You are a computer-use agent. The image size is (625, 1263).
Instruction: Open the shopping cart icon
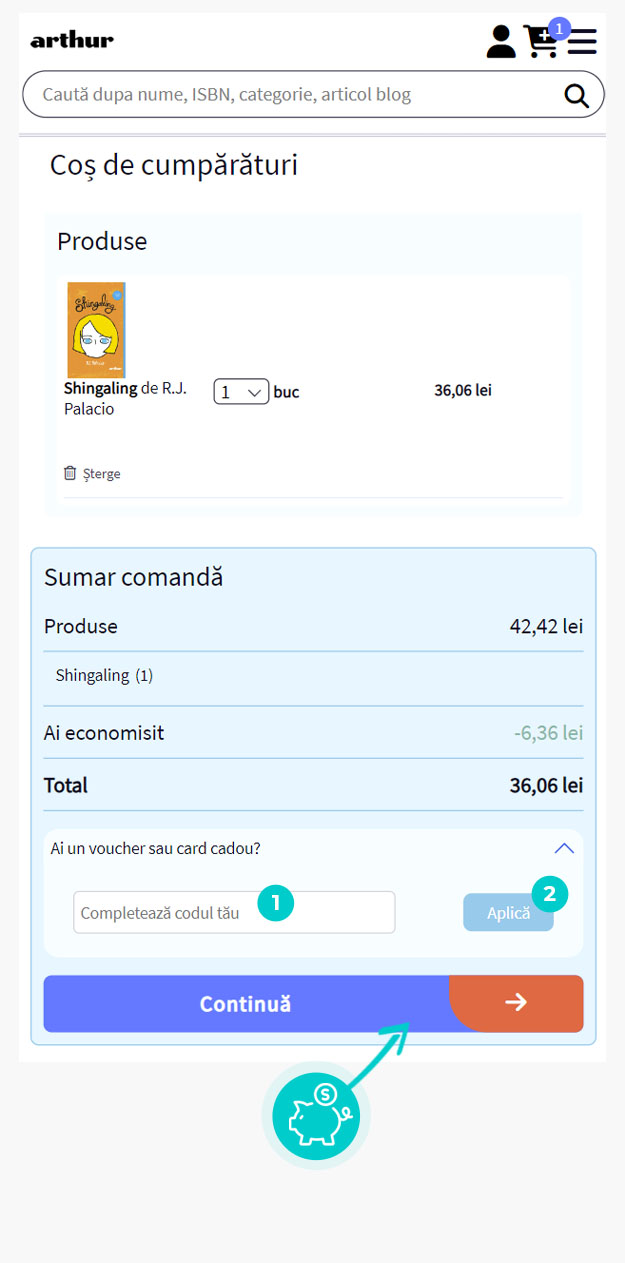tap(541, 42)
